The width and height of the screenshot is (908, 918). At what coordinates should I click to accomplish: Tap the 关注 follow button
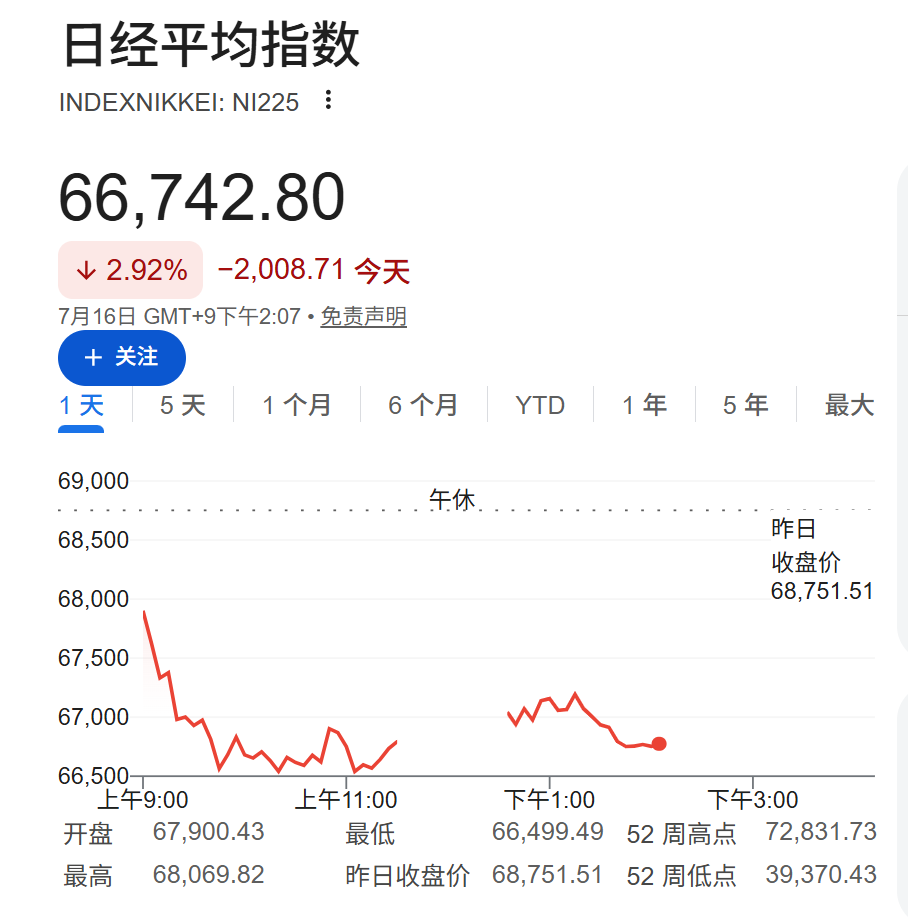coord(122,357)
